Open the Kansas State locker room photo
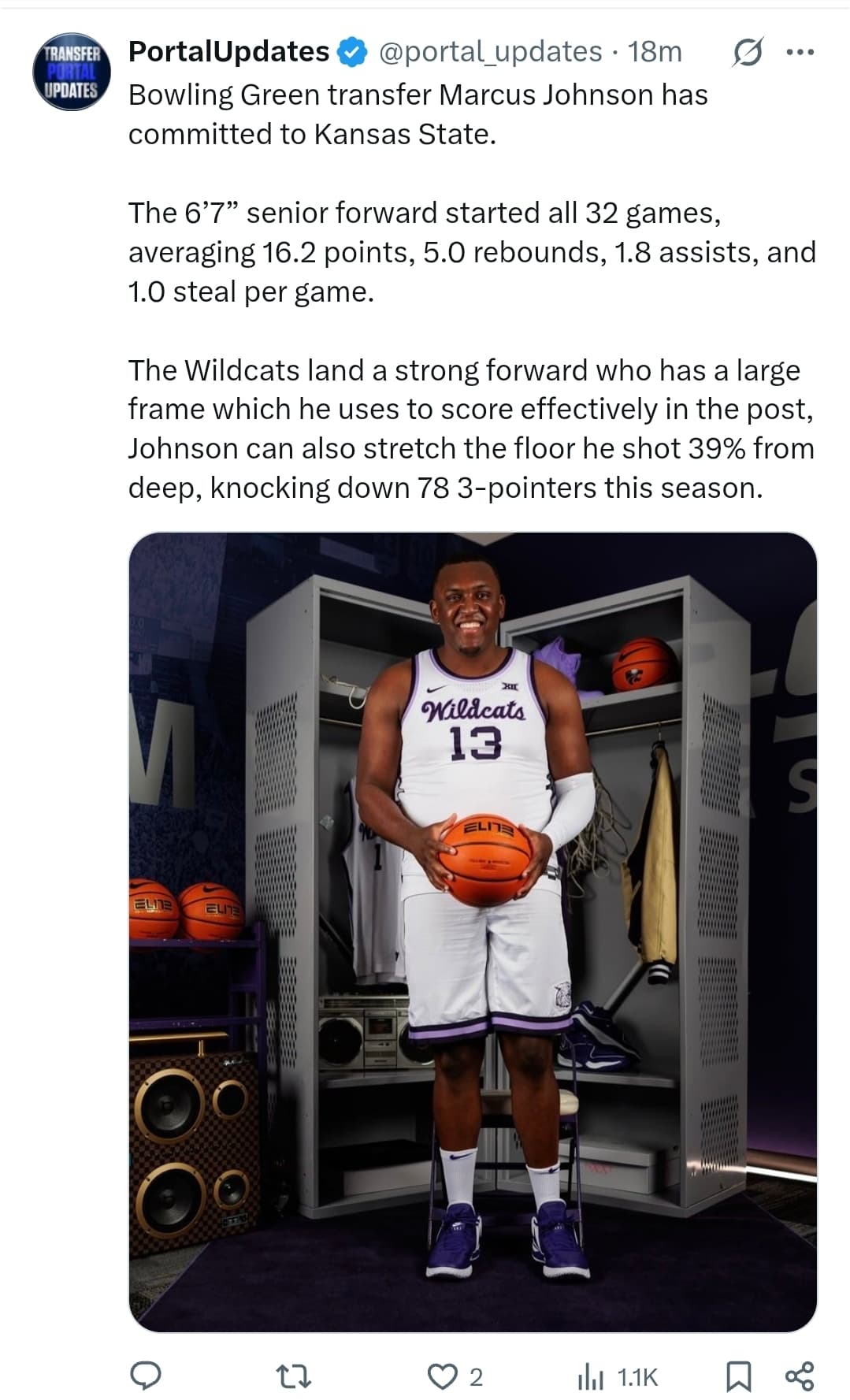Viewport: 850px width, 1400px height. pos(473,932)
